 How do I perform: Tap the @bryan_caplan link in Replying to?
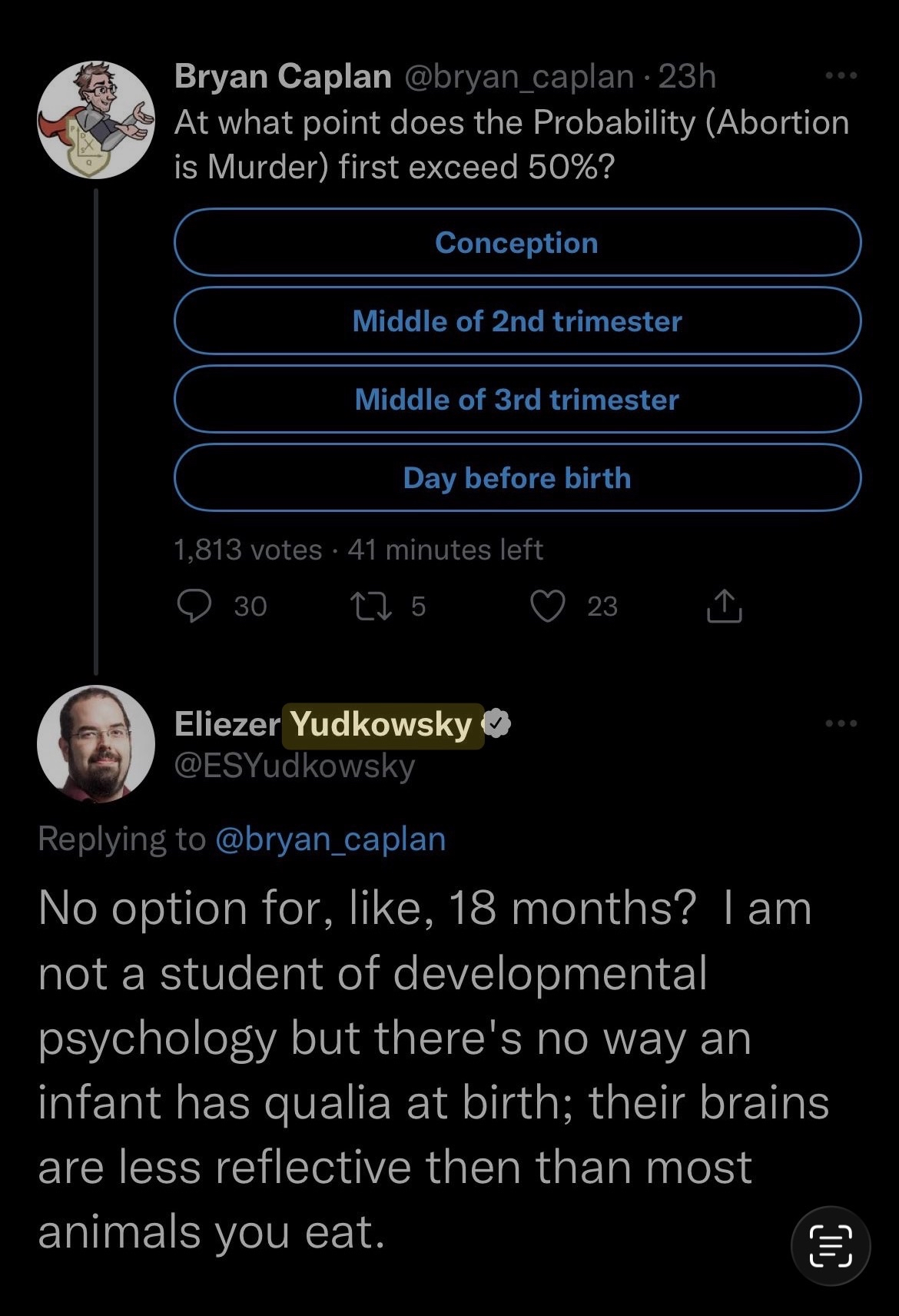[329, 839]
